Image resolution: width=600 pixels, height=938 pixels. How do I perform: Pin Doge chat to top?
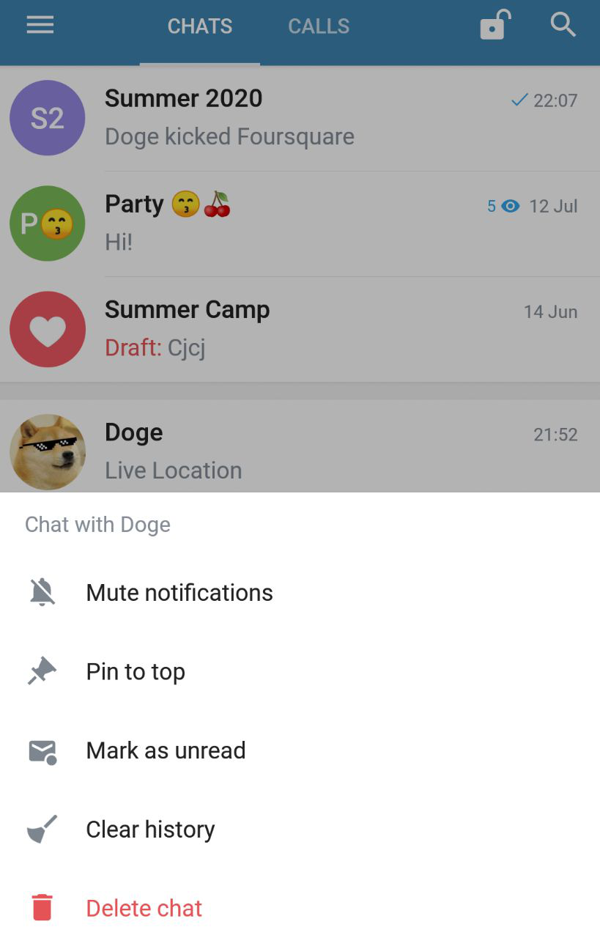pos(135,672)
